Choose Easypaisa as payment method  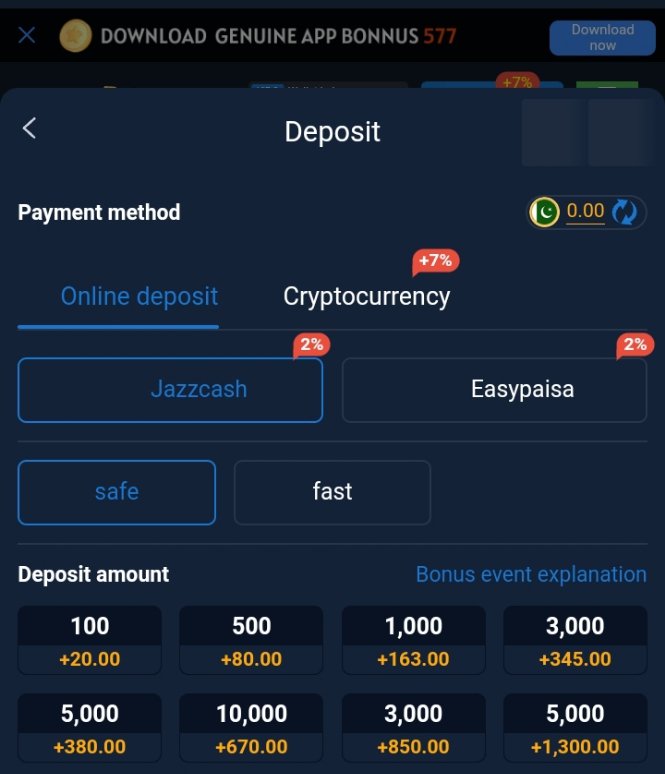(x=494, y=389)
